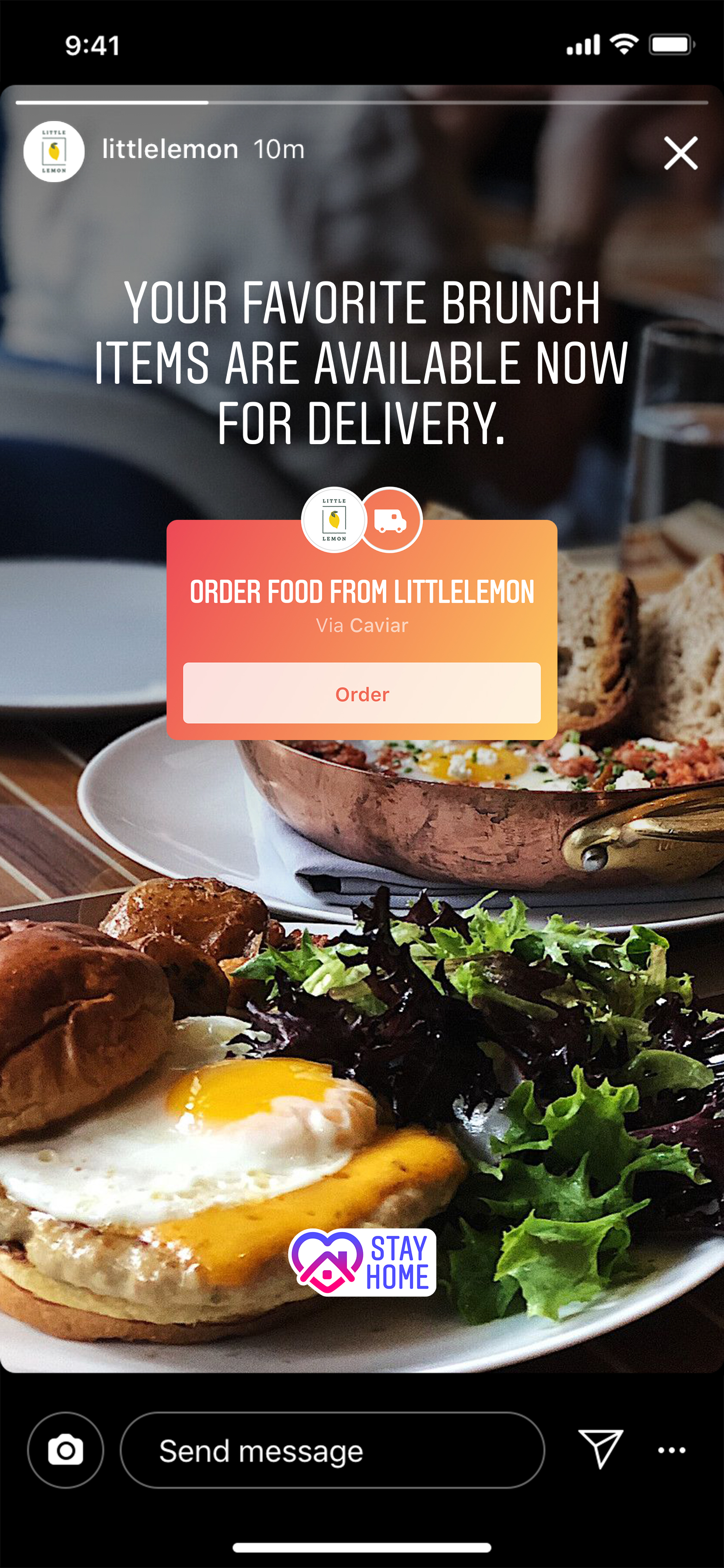Open the more options menu
The width and height of the screenshot is (724, 1568).
tap(672, 1451)
